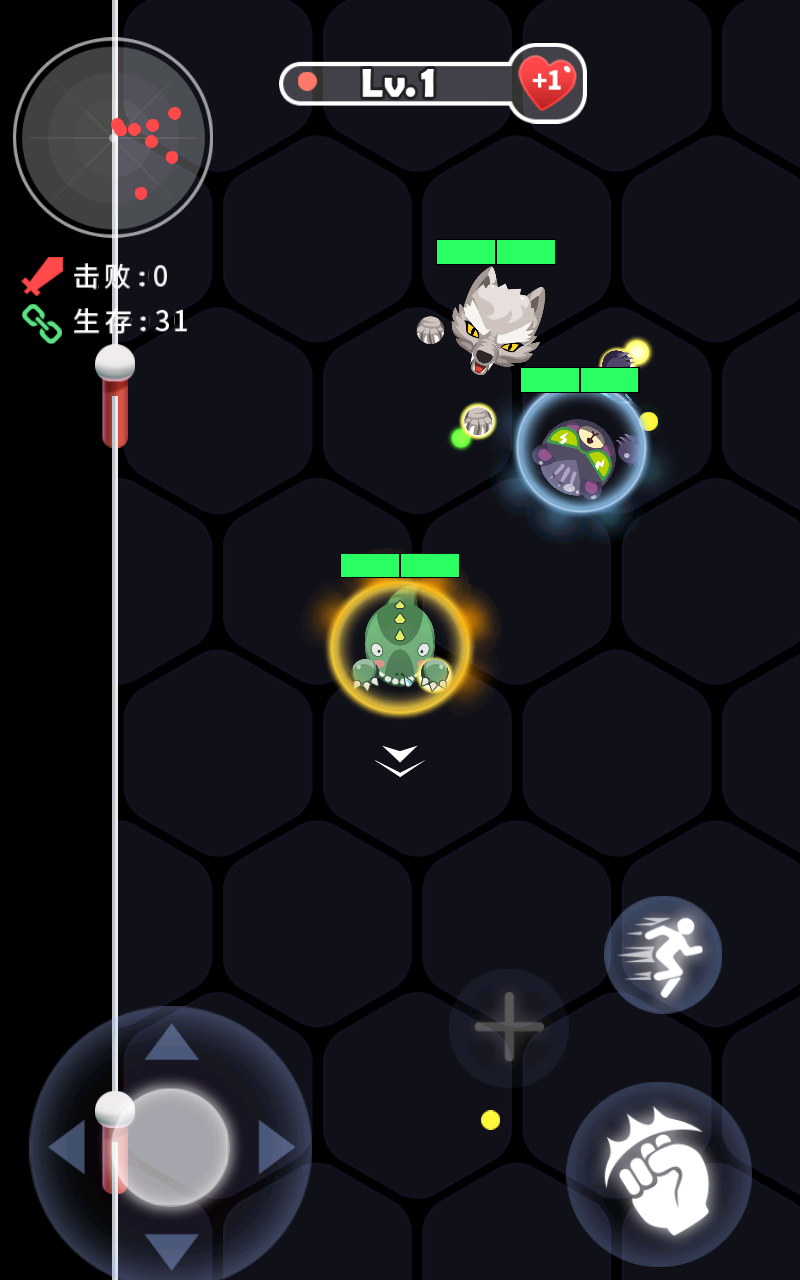Tap the joystick down arrow
Screen dimensions: 800x1280
pyautogui.click(x=171, y=1250)
